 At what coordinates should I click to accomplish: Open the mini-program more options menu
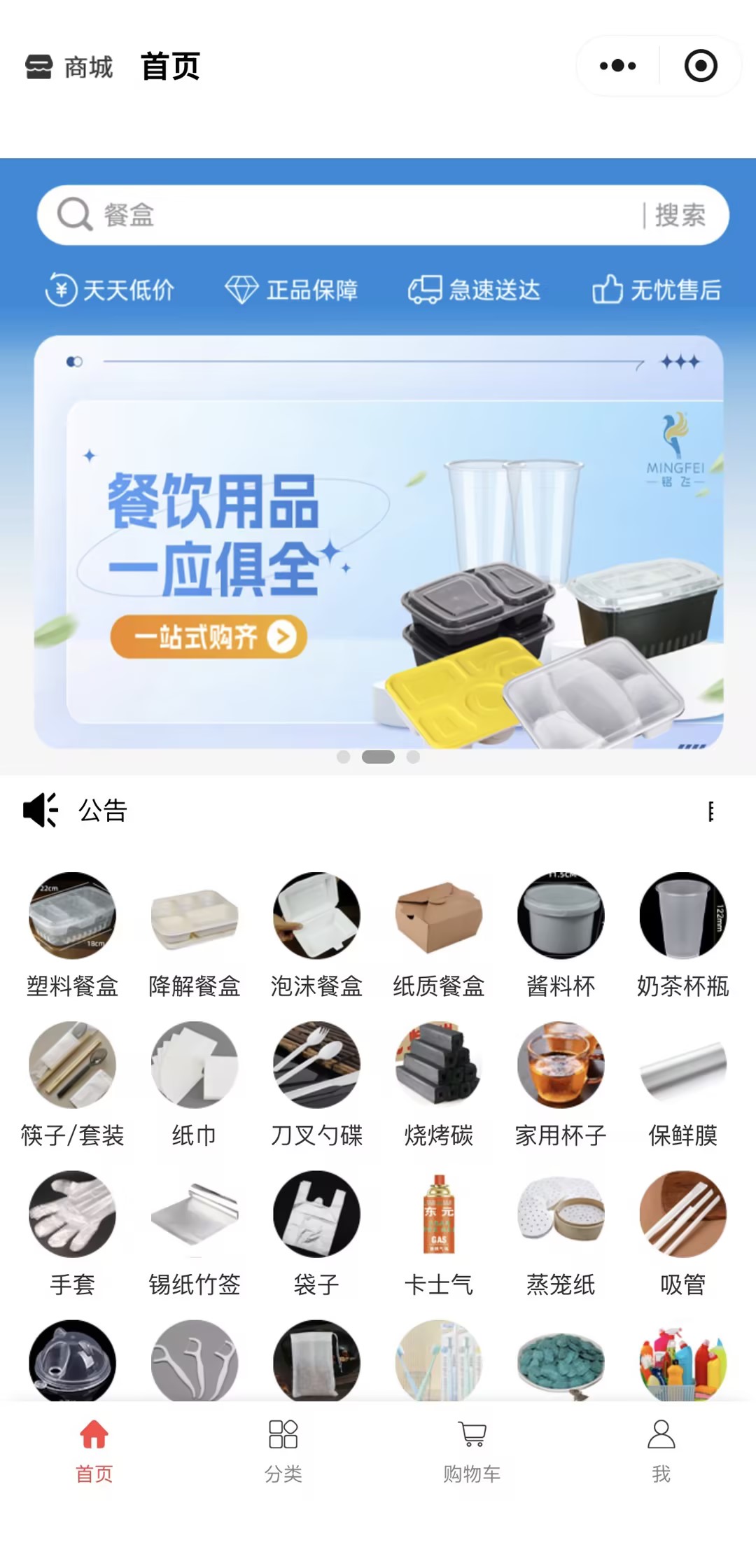tap(617, 66)
